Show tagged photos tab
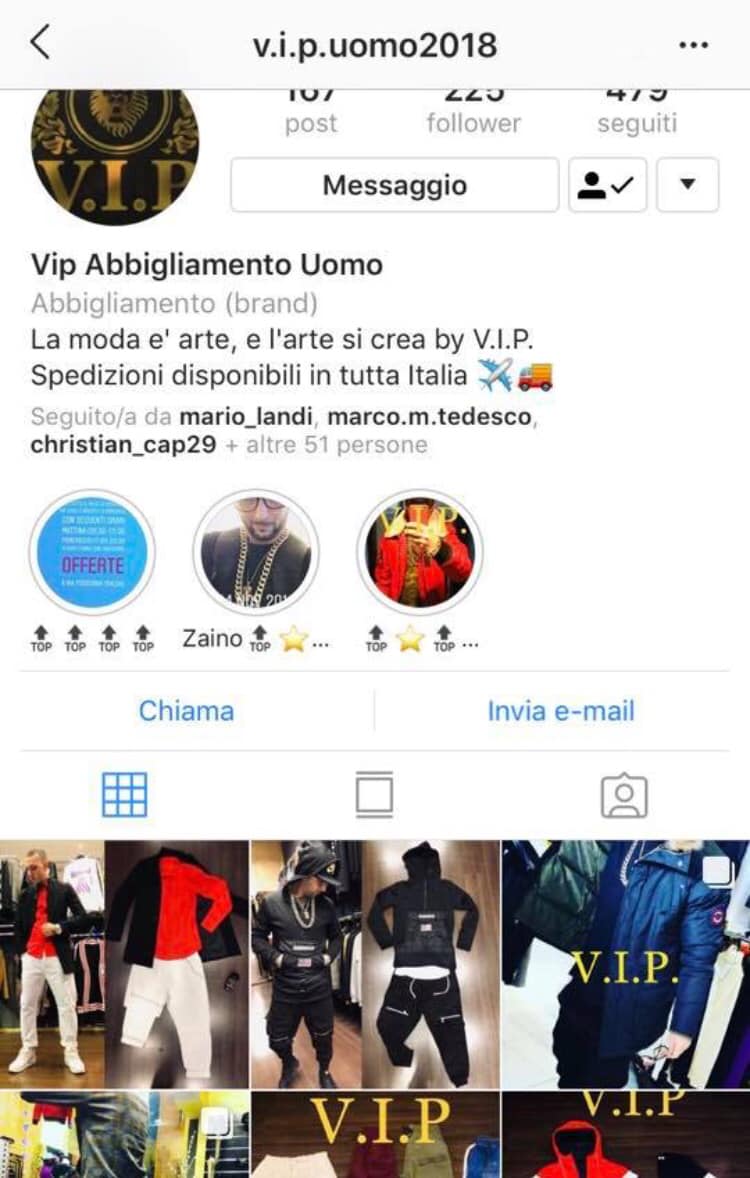 (624, 796)
